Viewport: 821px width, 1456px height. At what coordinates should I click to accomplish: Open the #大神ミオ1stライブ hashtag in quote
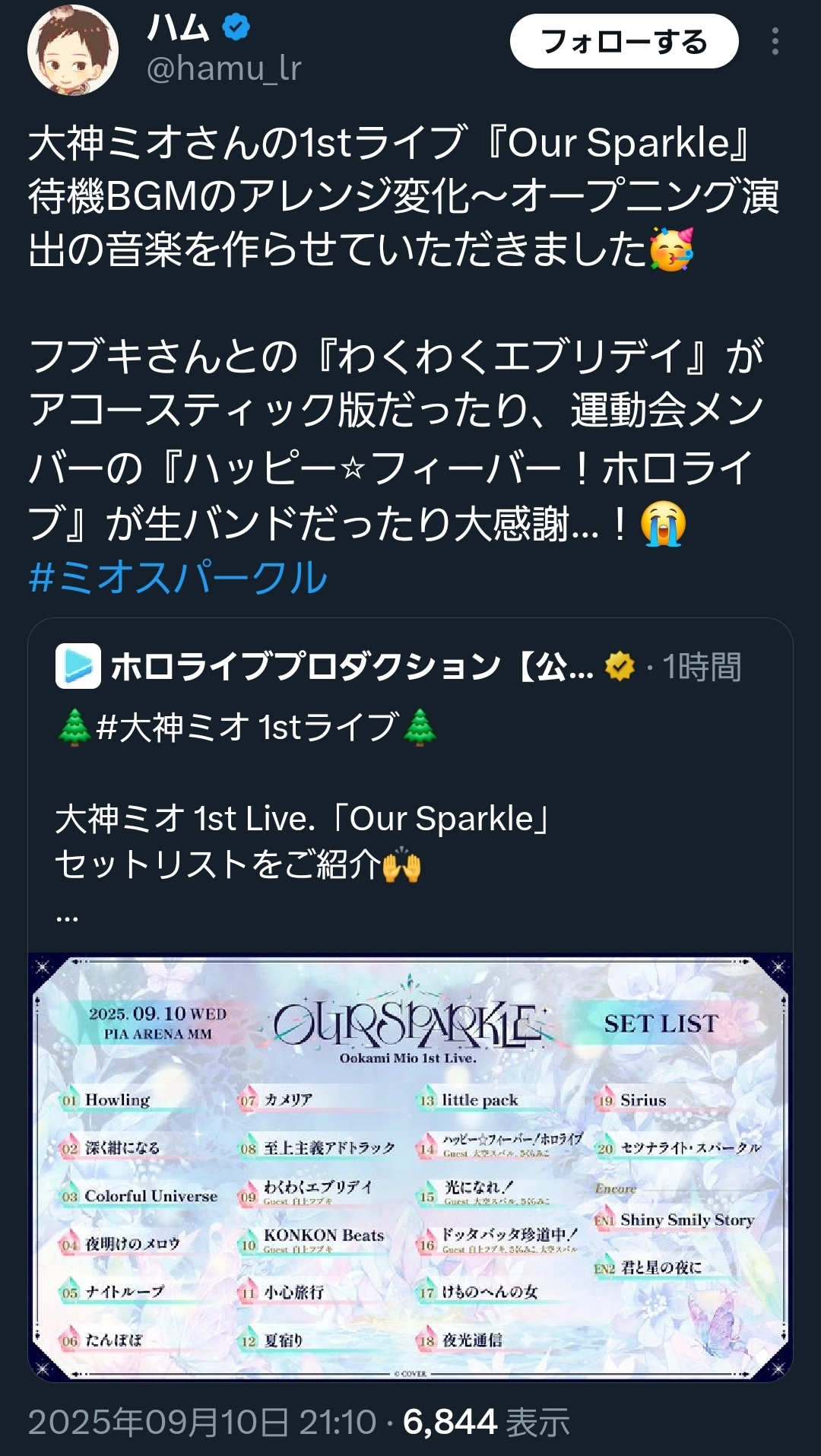tap(248, 727)
